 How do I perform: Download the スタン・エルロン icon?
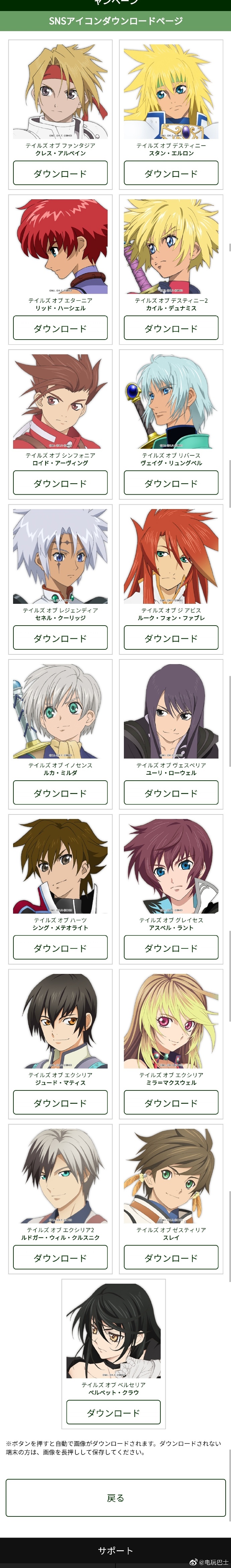(171, 173)
